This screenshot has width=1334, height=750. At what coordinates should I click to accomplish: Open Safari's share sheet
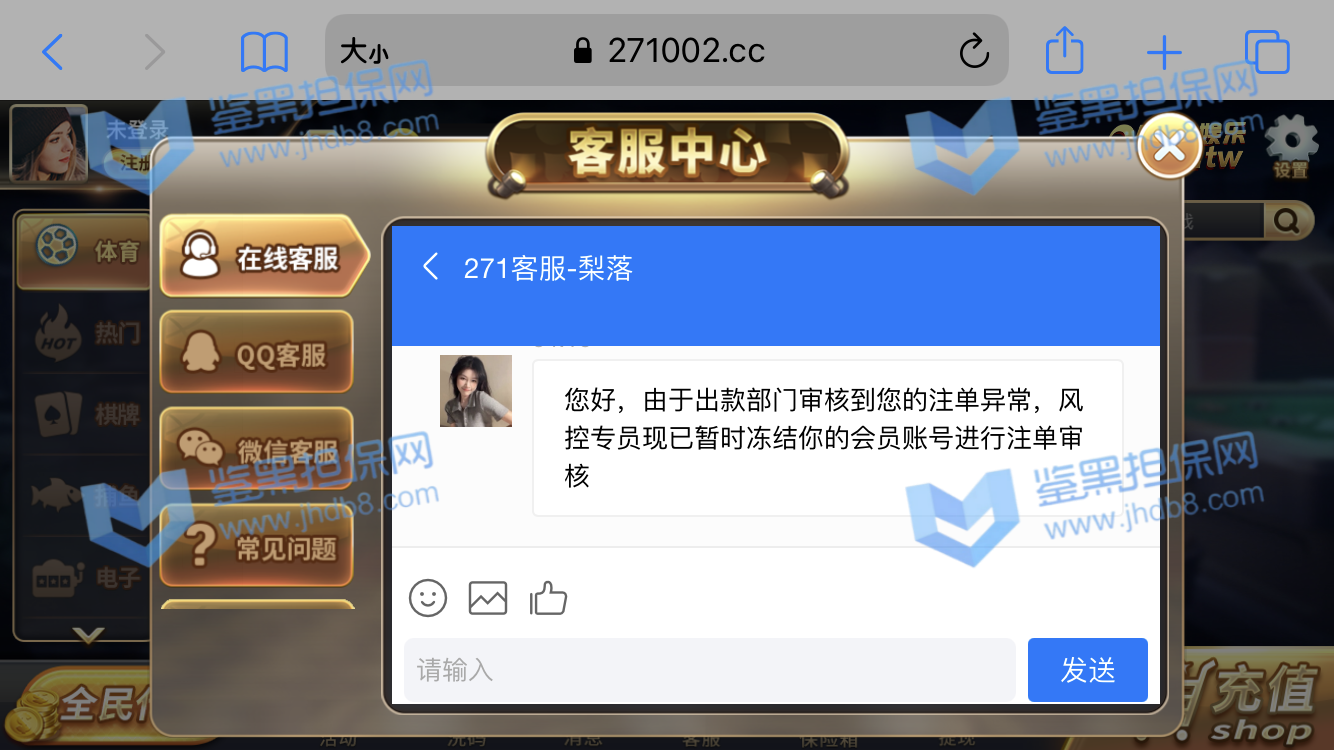pyautogui.click(x=1064, y=50)
